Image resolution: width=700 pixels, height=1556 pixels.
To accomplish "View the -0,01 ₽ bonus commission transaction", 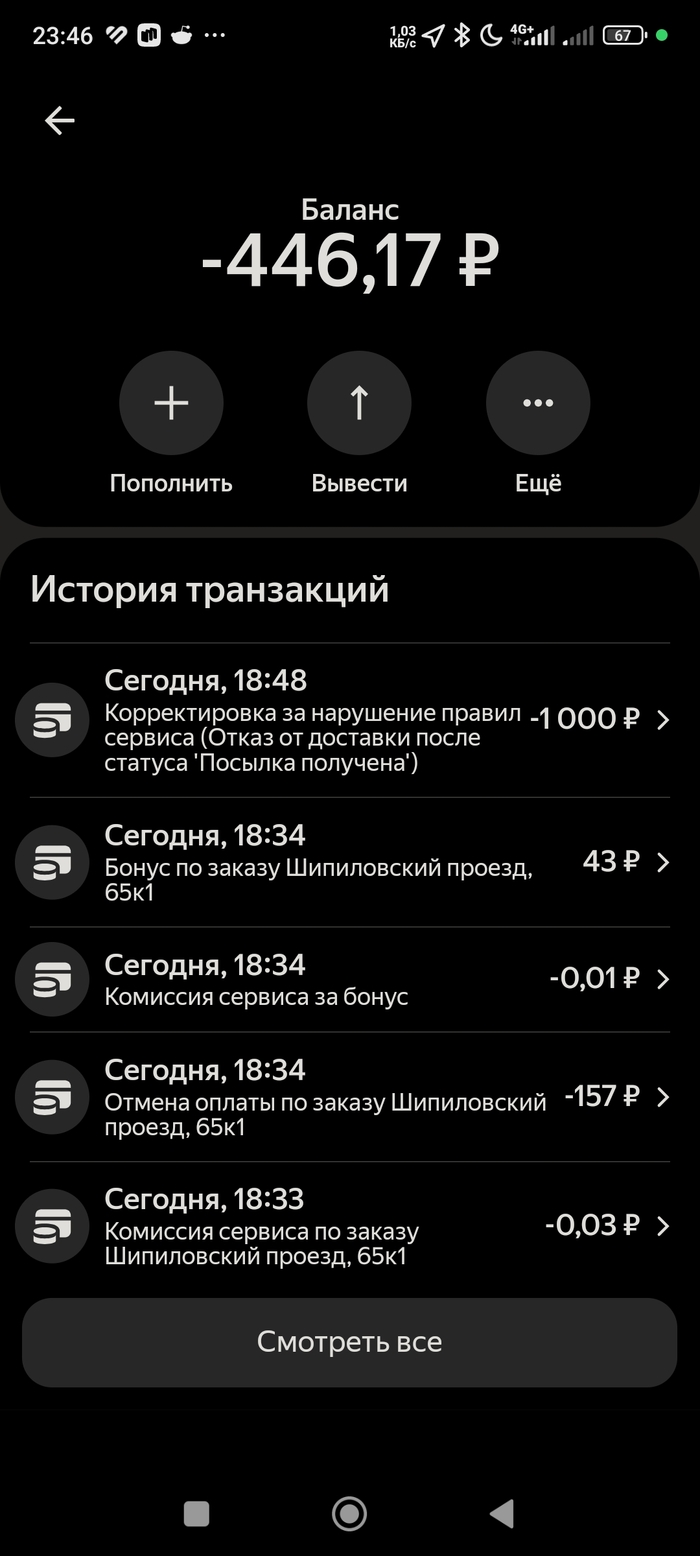I will [x=350, y=979].
